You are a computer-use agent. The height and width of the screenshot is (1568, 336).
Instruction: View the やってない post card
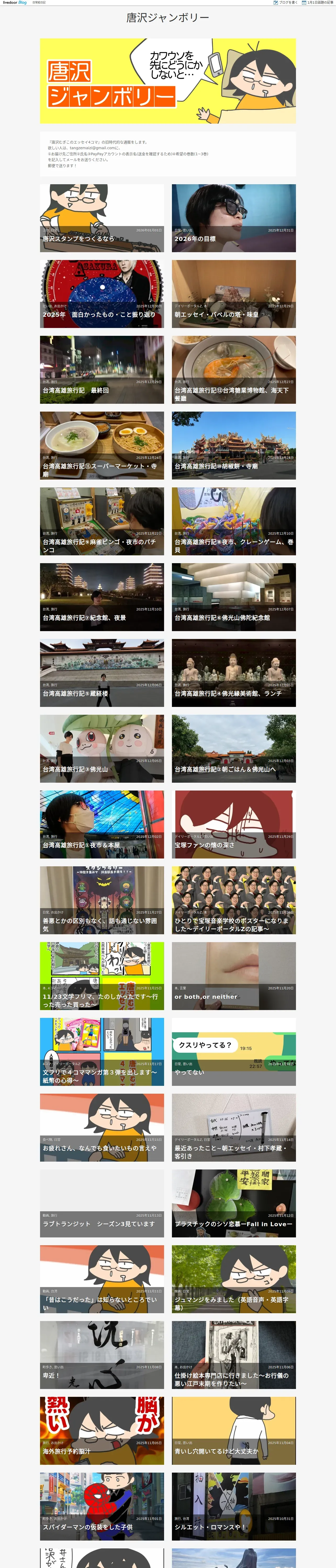[x=234, y=1052]
